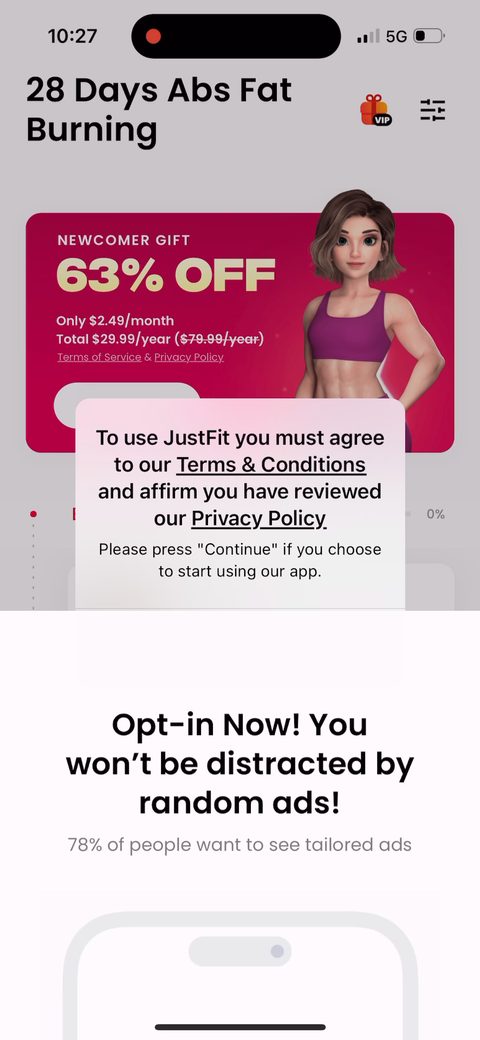Screen dimensions: 480x1040
Task: Open Terms of Service under the 63% OFF banner
Action: [99, 357]
